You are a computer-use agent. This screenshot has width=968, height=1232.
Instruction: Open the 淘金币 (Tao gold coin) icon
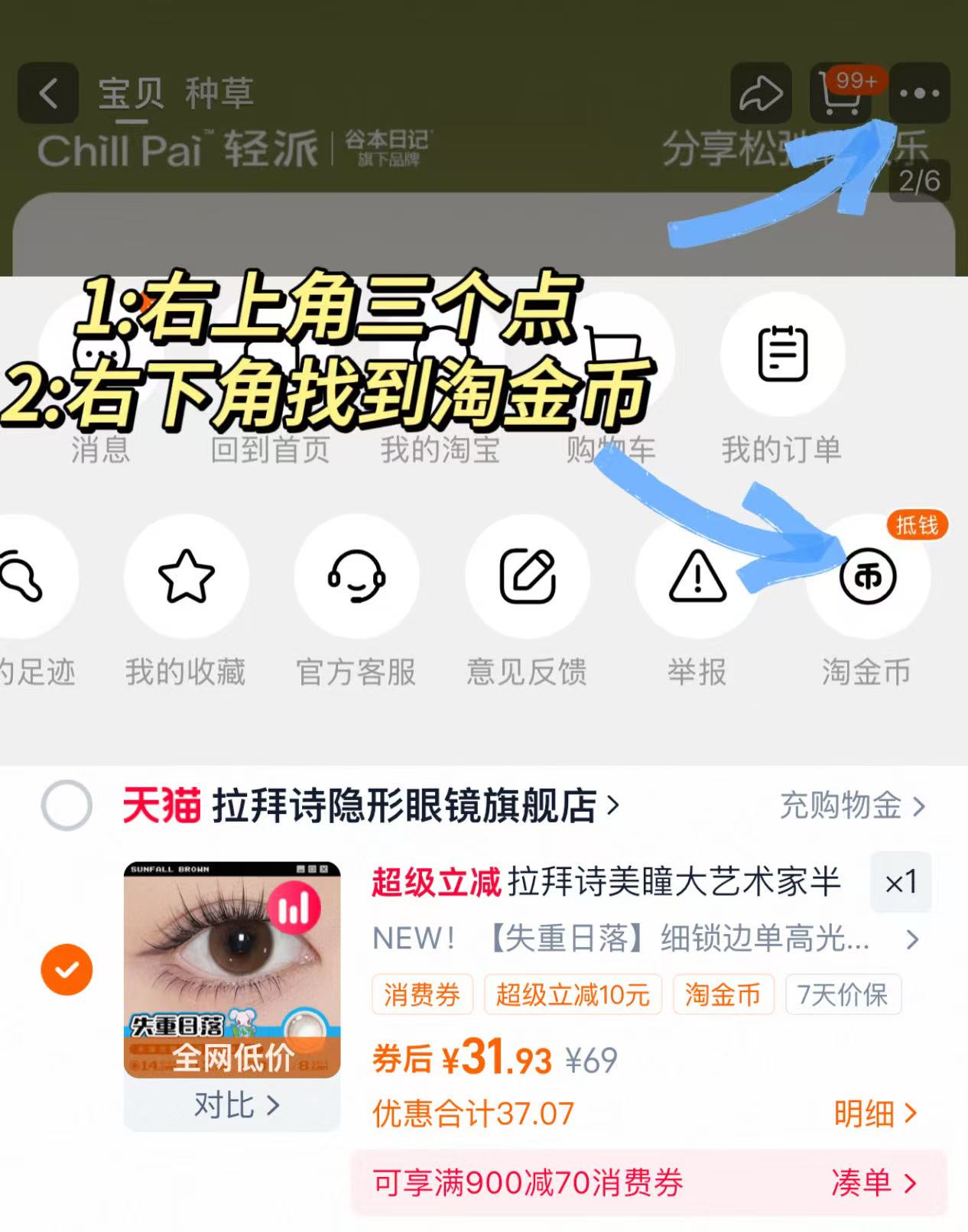868,579
